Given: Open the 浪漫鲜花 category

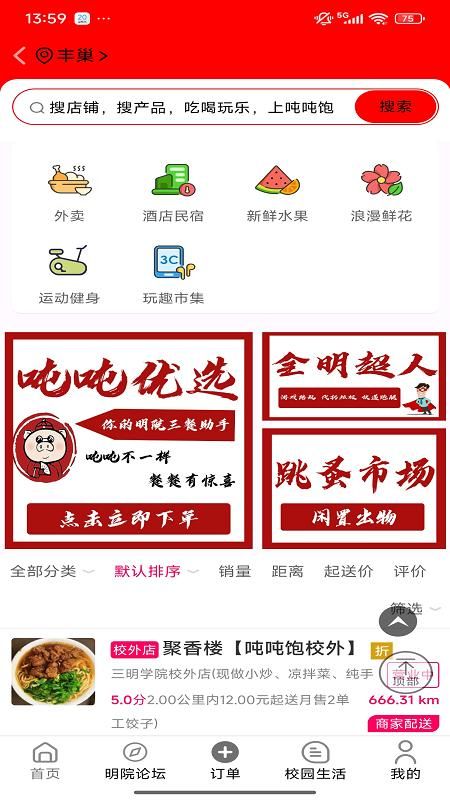Looking at the screenshot, I should pyautogui.click(x=381, y=193).
